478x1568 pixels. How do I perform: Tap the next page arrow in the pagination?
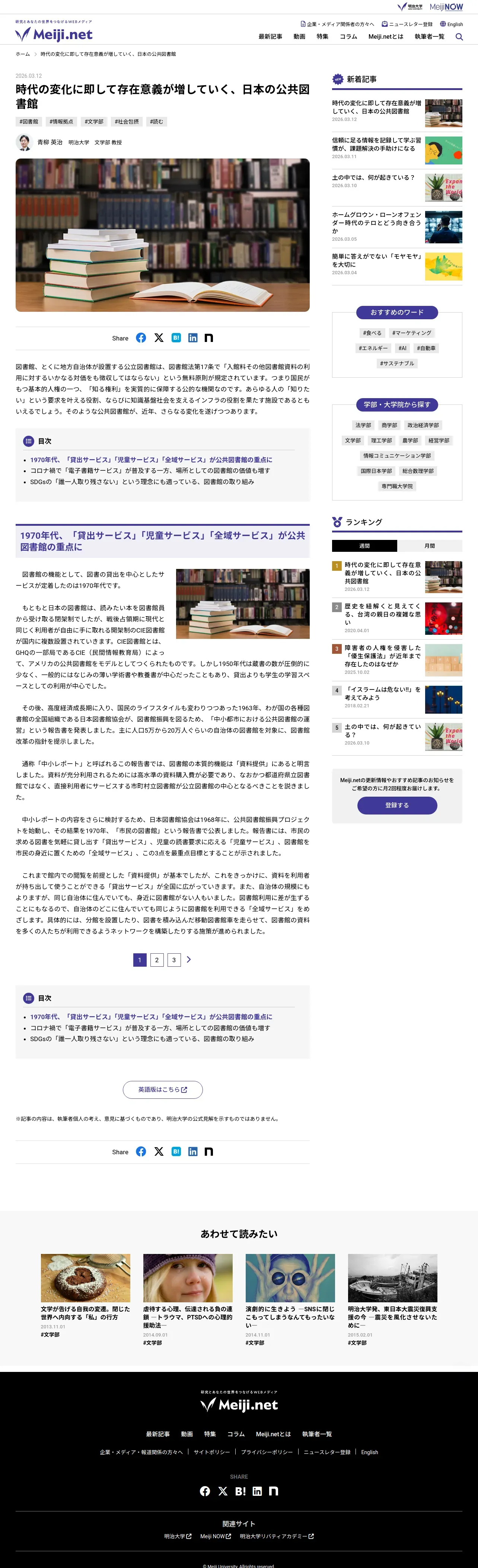pyautogui.click(x=189, y=959)
